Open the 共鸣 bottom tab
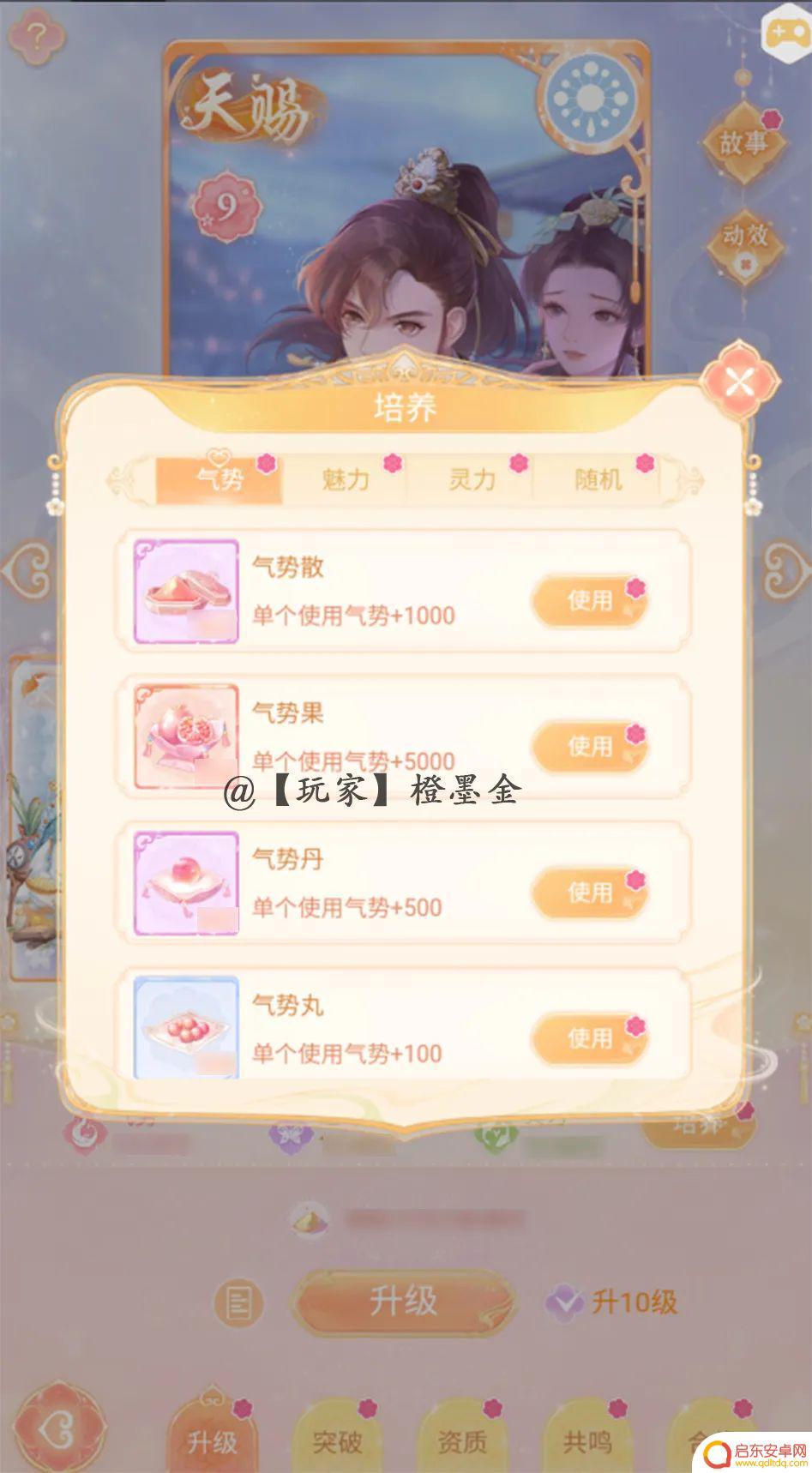This screenshot has width=812, height=1473. [x=587, y=1442]
